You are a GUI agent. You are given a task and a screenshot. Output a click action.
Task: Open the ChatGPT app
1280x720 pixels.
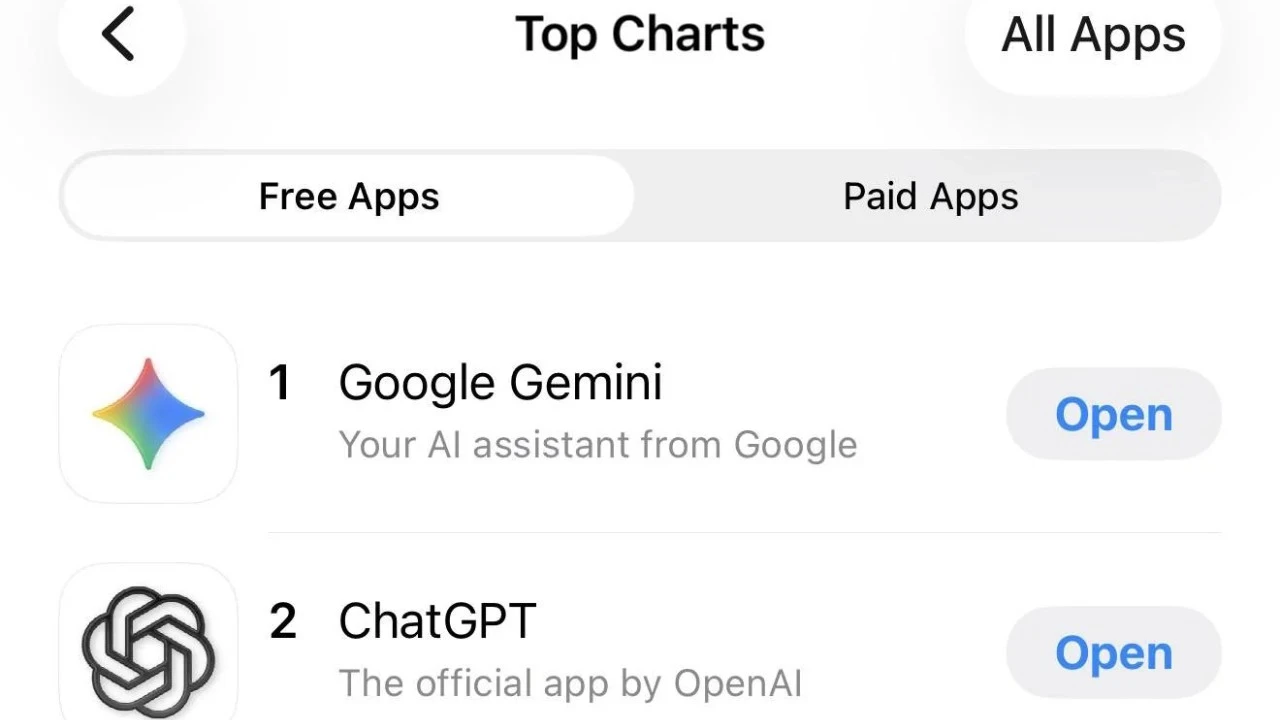(1113, 653)
